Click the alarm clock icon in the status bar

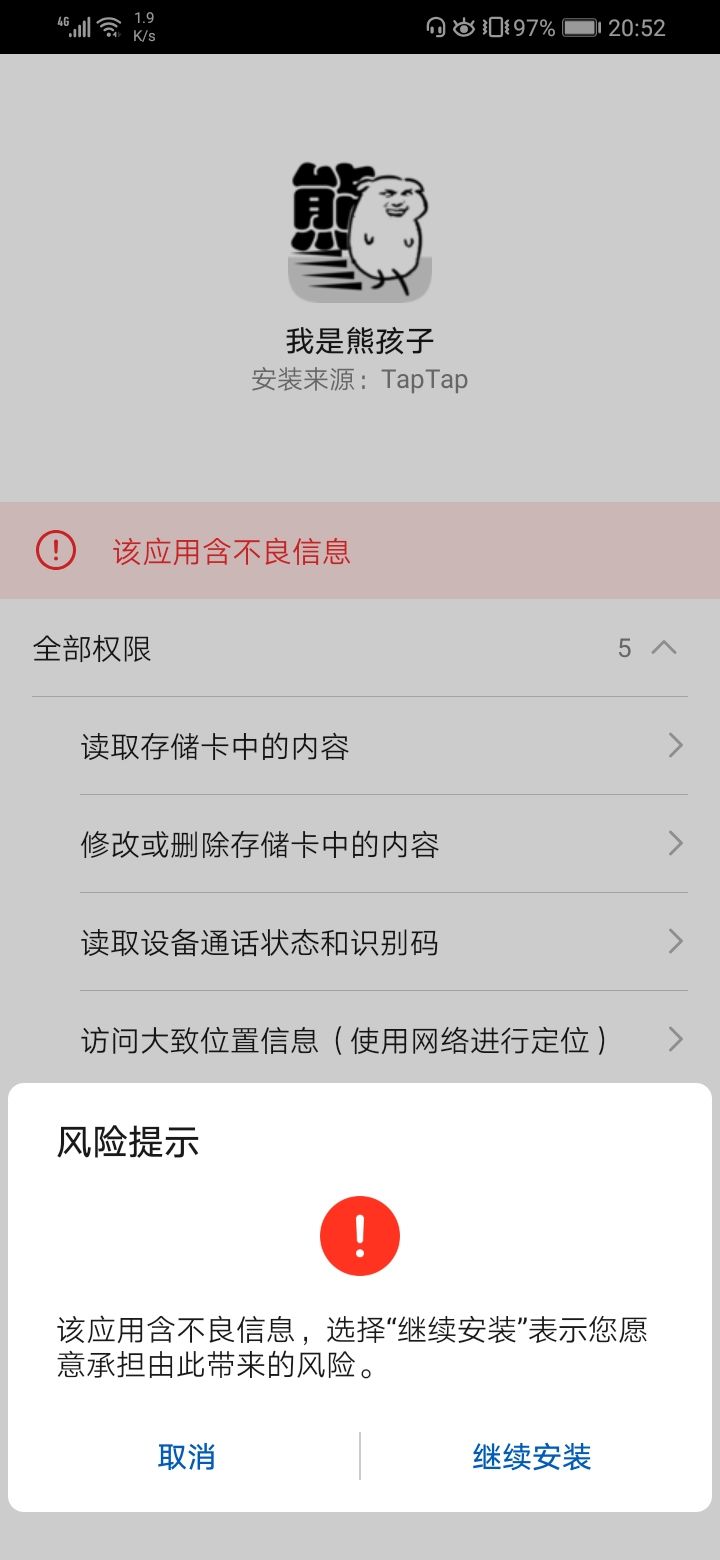click(x=465, y=27)
